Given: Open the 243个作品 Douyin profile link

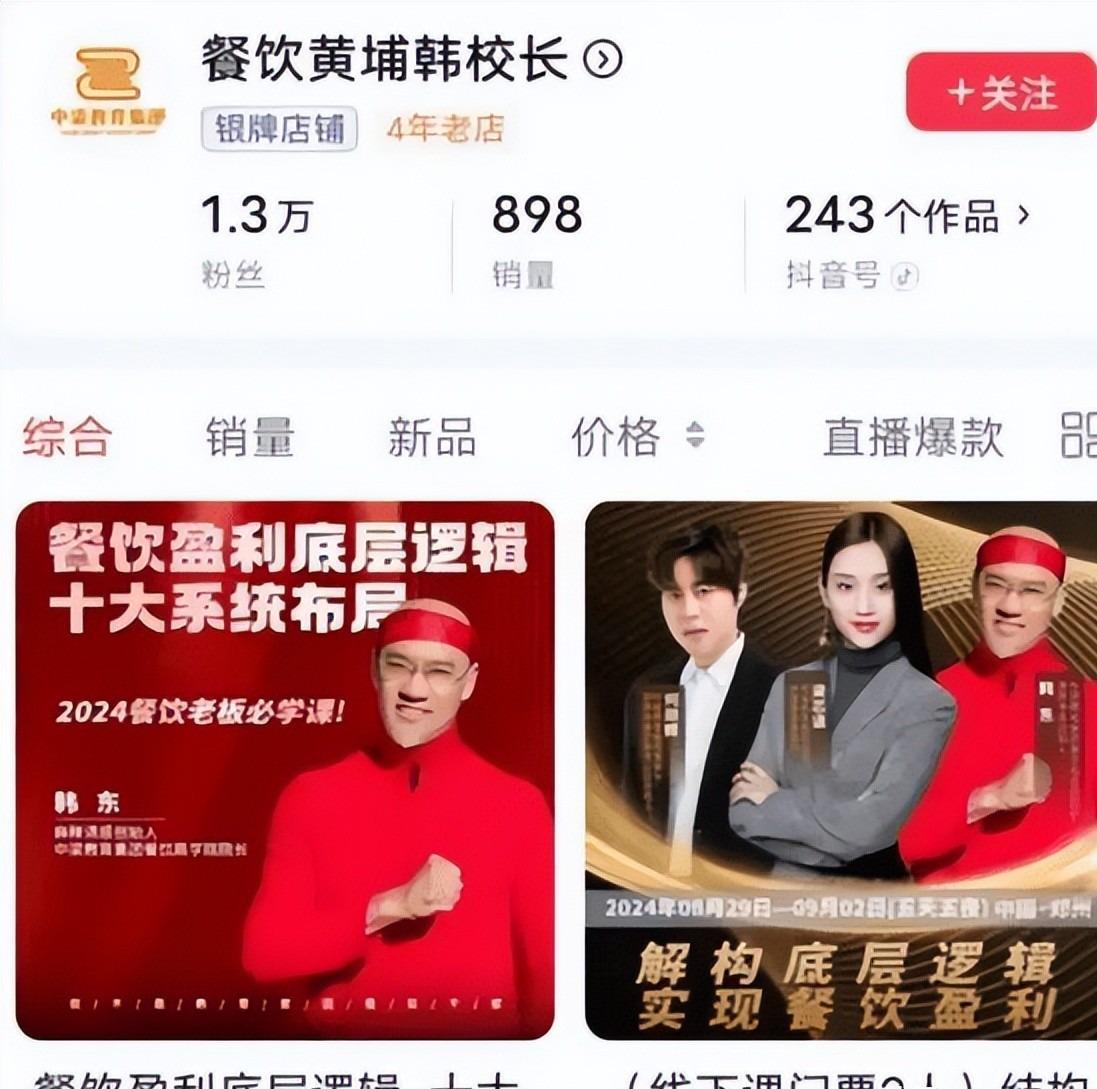Looking at the screenshot, I should tap(906, 216).
